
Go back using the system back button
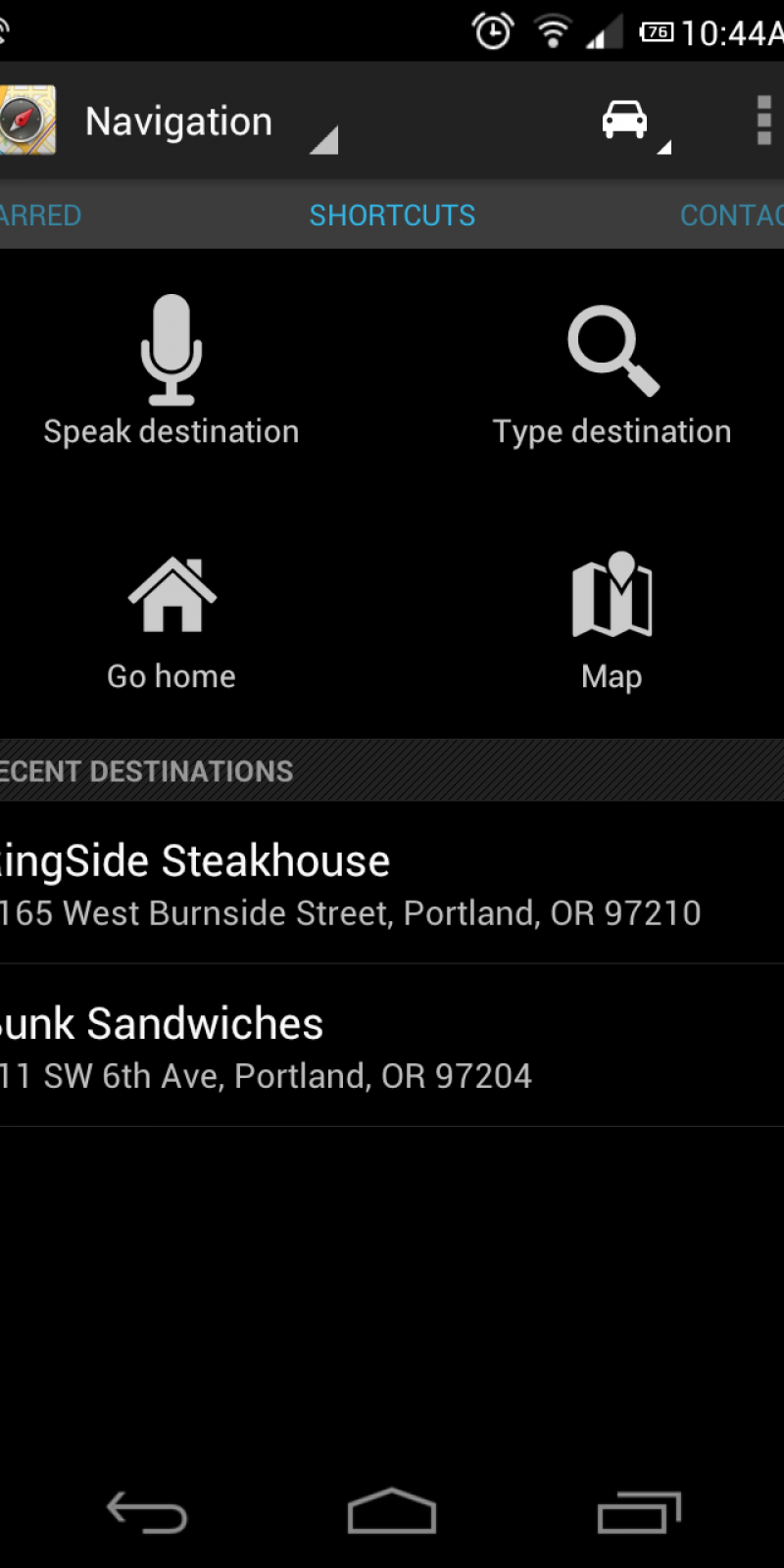click(x=147, y=1512)
